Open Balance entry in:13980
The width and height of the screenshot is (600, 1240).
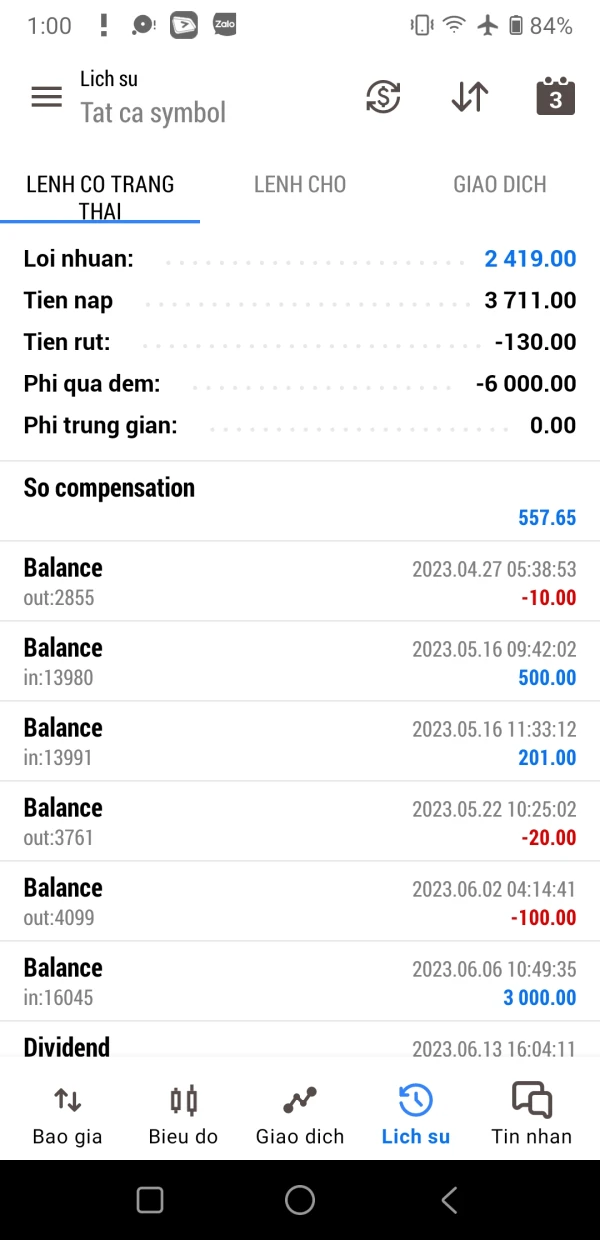300,662
